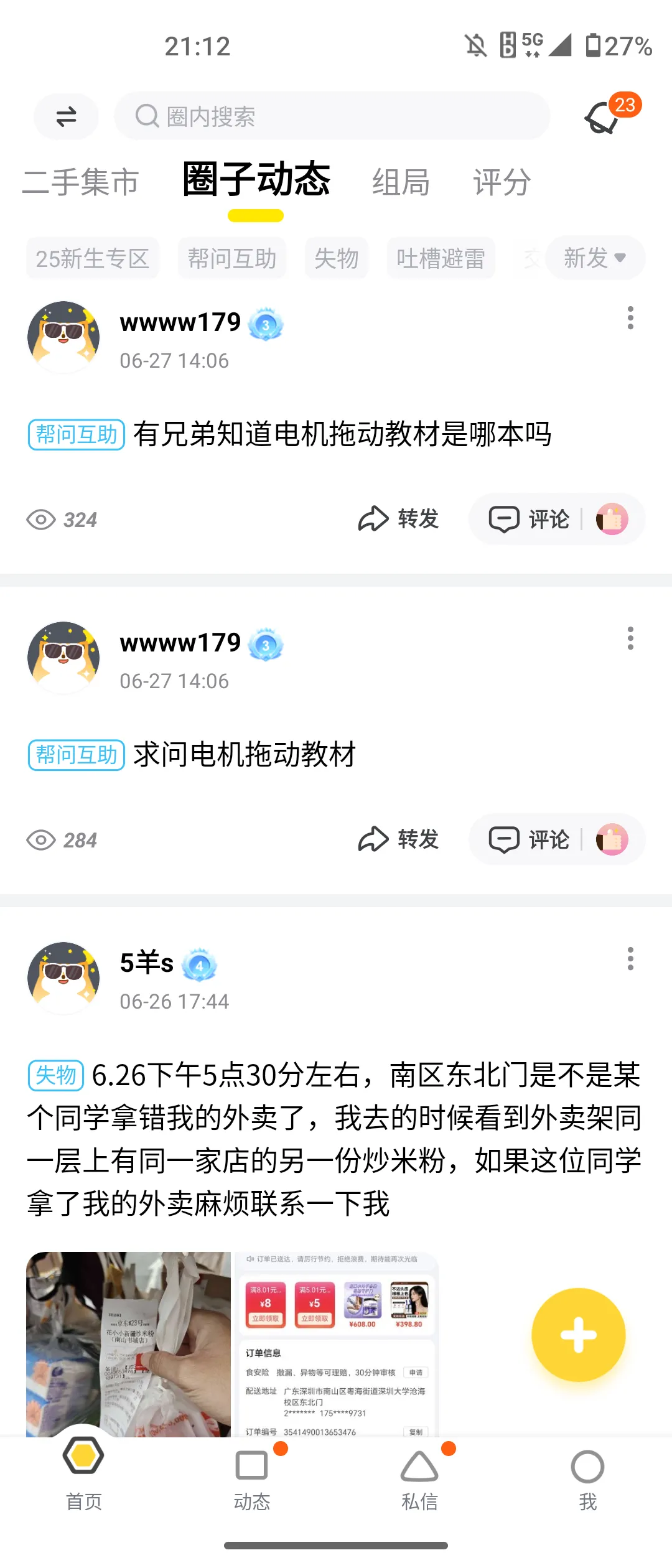Go to the 动态 bottom tab

(x=252, y=1480)
